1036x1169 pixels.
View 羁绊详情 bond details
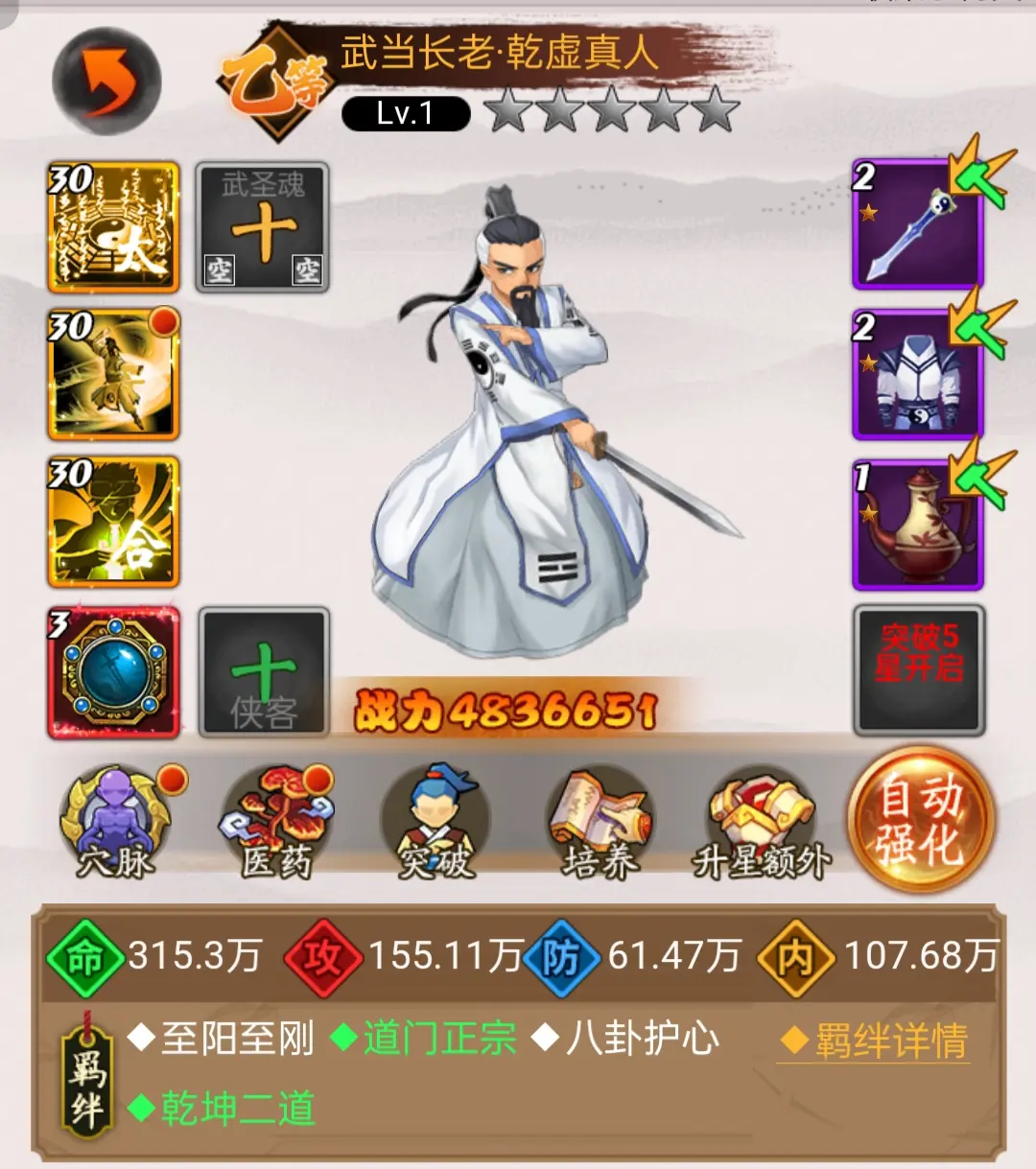pos(874,1040)
